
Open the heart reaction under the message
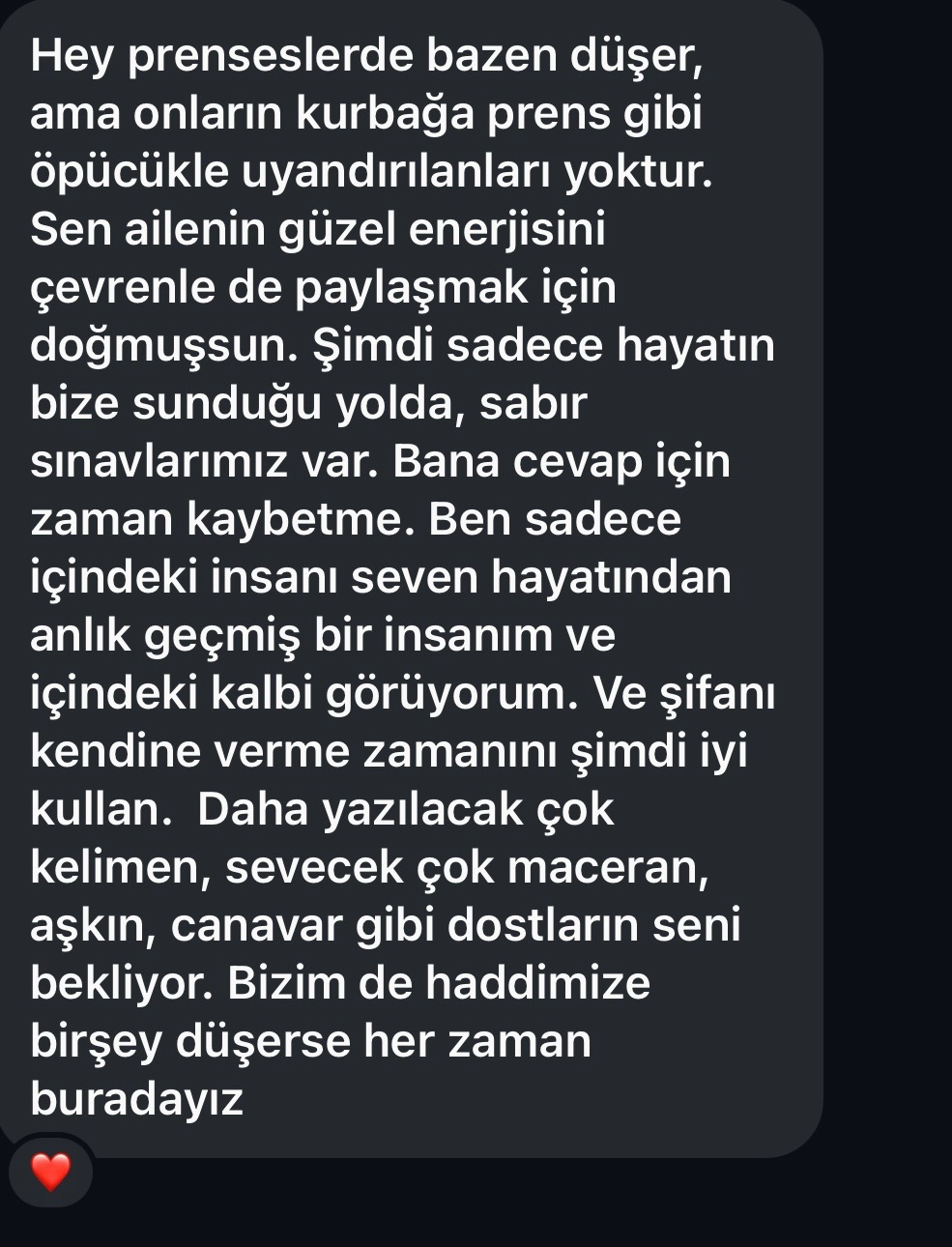(x=50, y=1172)
